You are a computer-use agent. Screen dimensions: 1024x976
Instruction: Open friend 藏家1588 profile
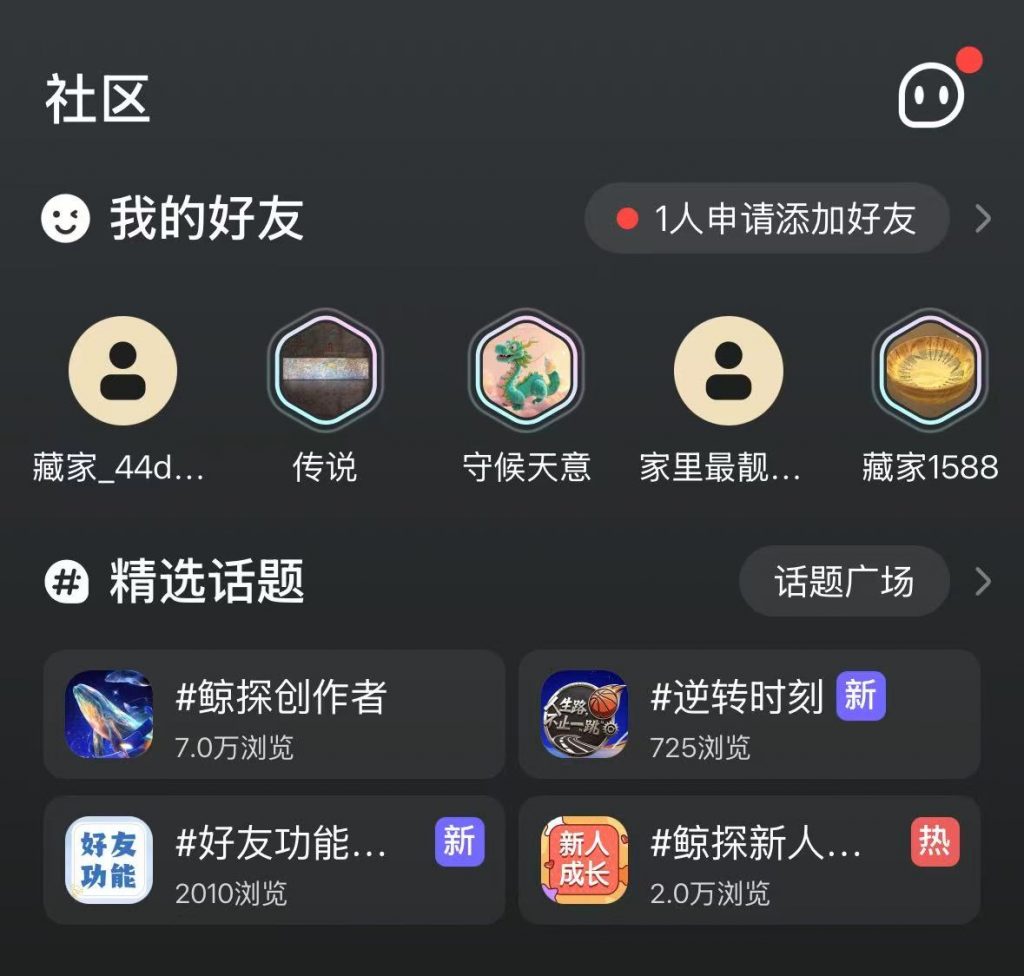point(929,371)
